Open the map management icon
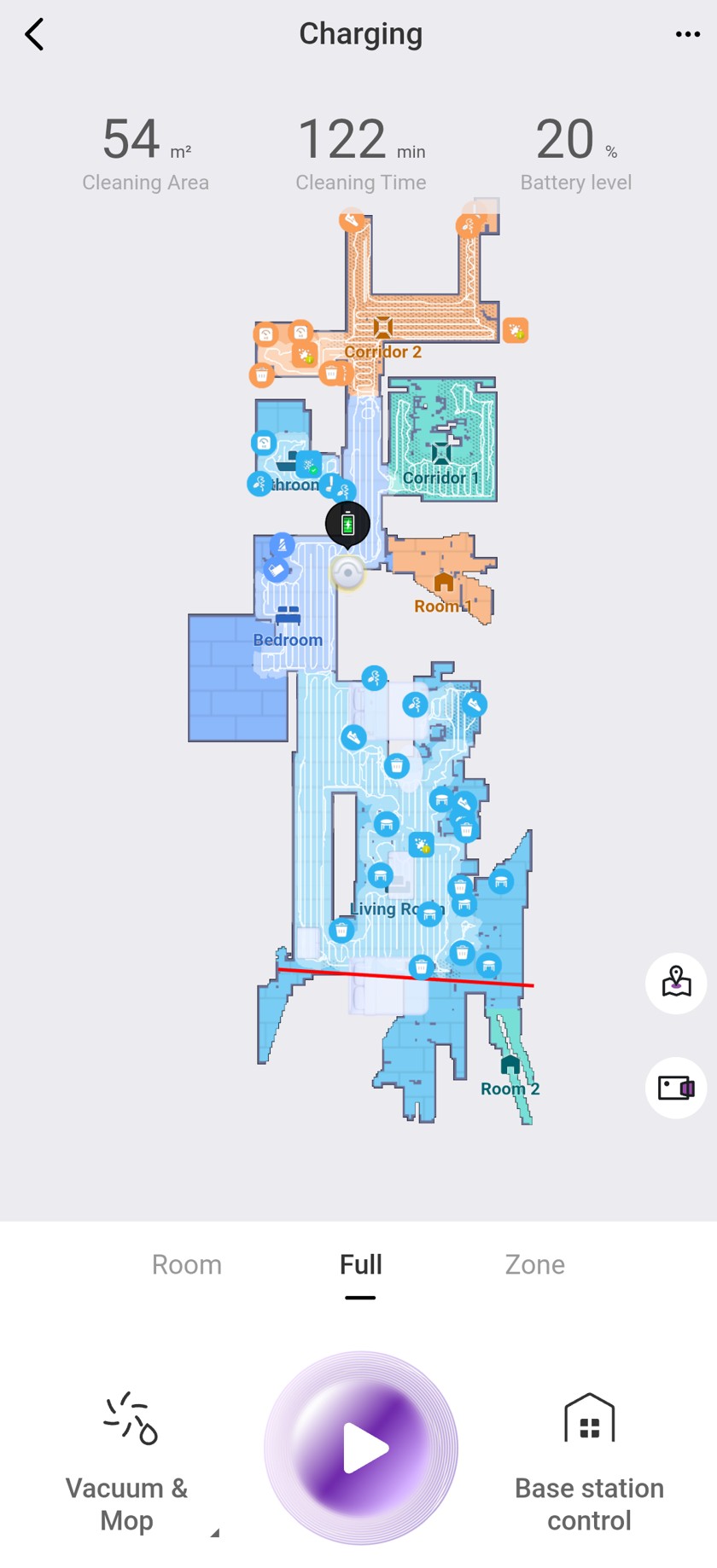The height and width of the screenshot is (1568, 717). pos(676,983)
